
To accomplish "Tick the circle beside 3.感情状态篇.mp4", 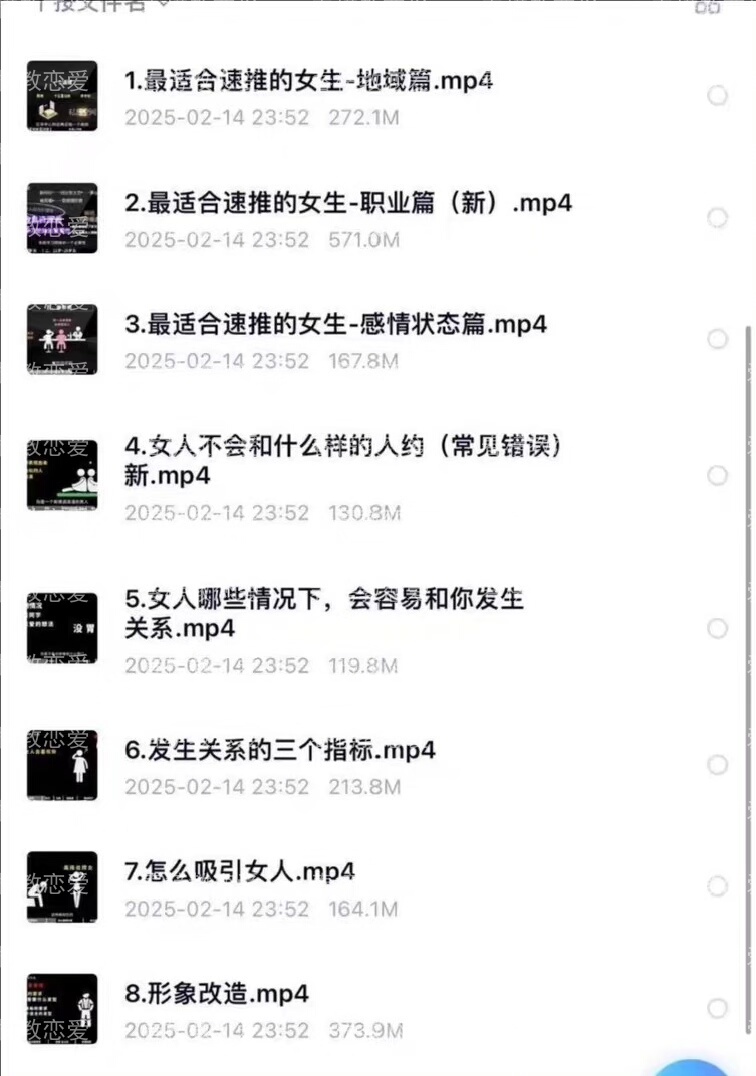I will point(717,339).
